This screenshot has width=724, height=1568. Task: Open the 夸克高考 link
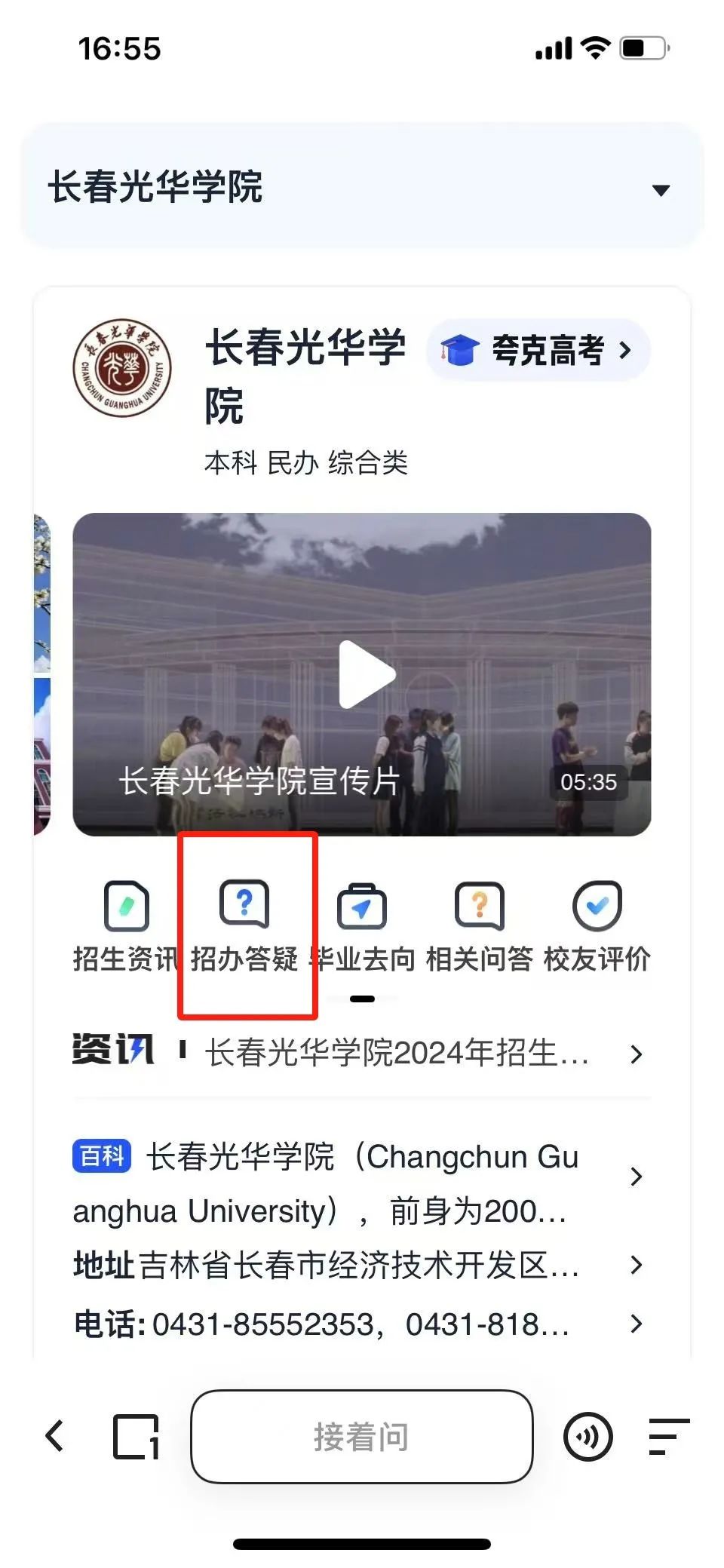click(x=538, y=350)
